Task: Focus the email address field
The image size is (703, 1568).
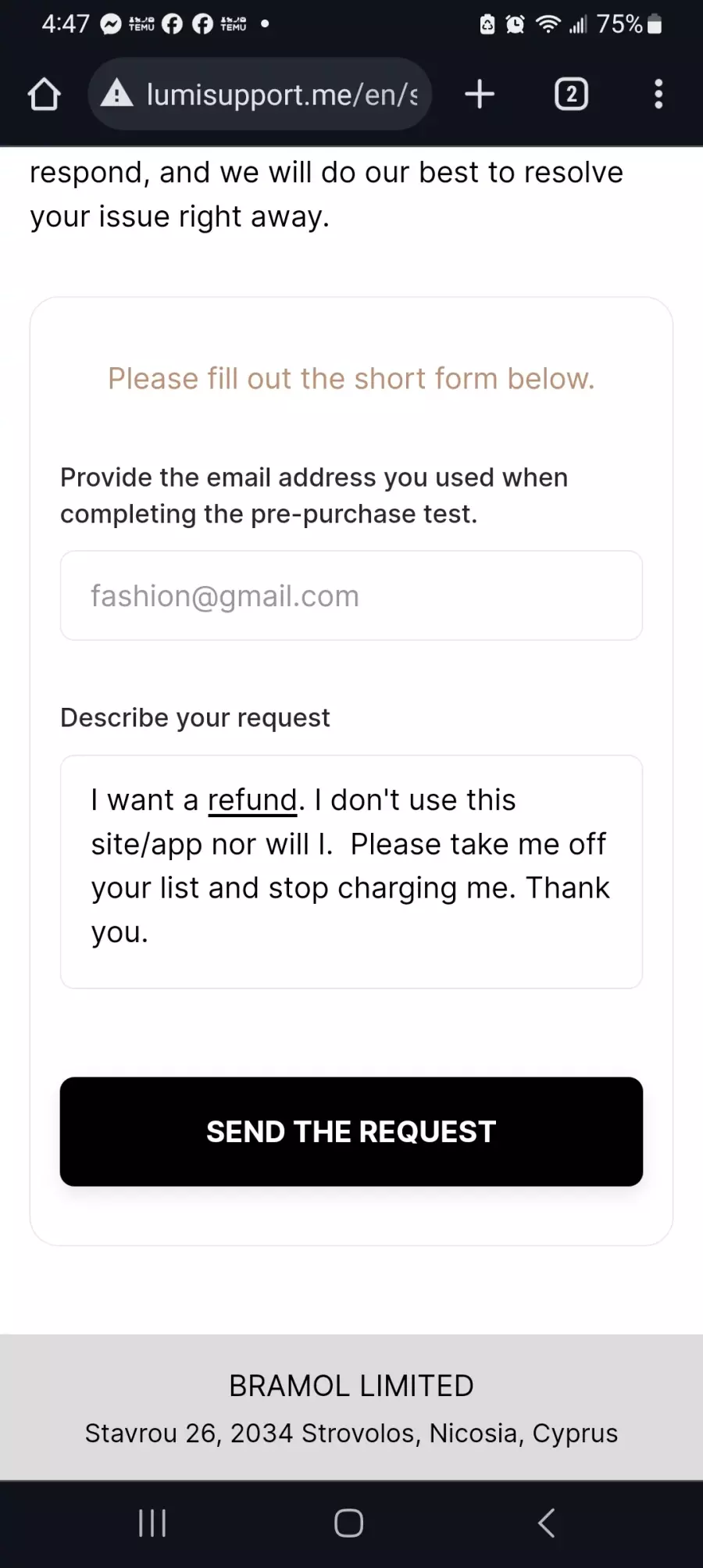Action: (x=351, y=595)
